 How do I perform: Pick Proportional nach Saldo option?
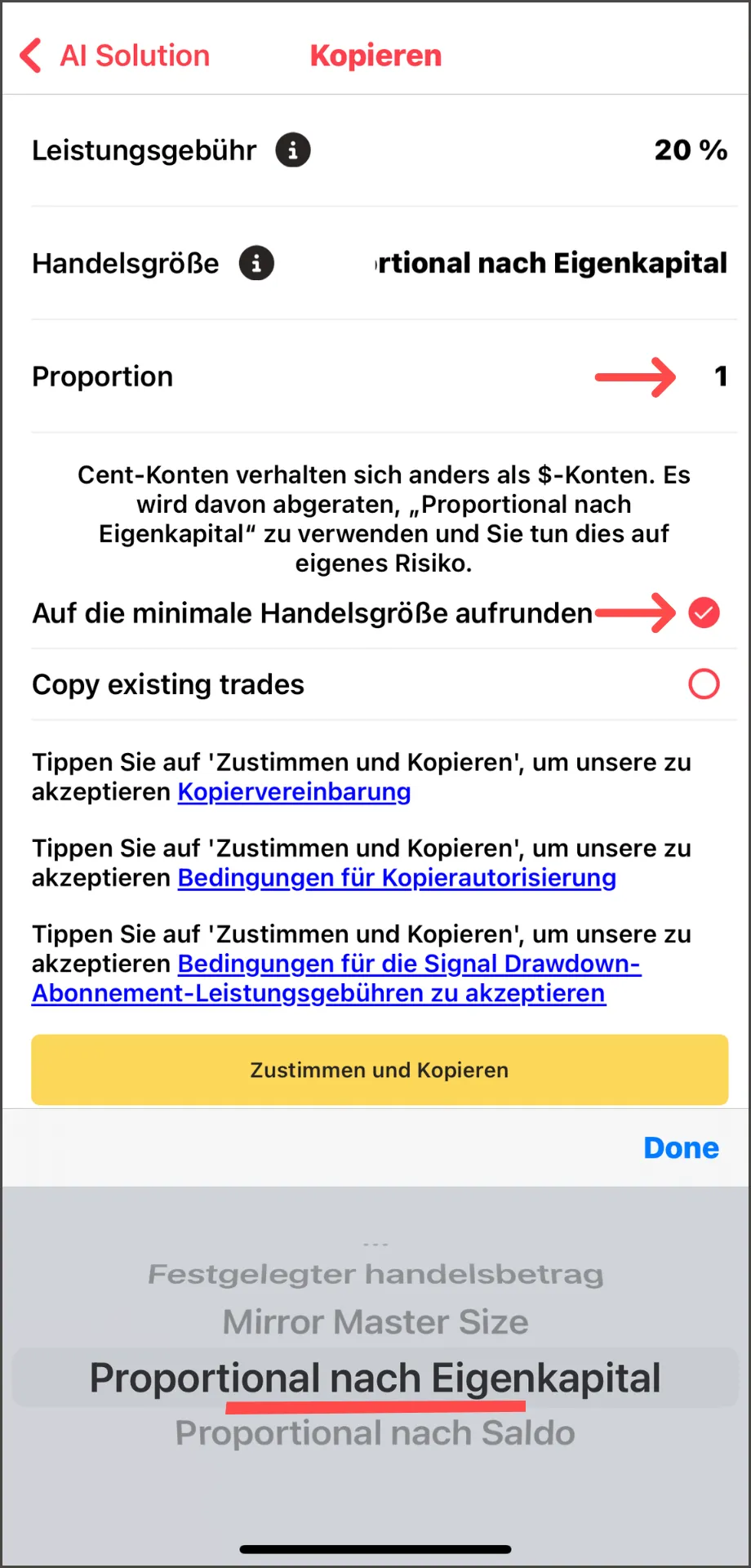point(375,1433)
